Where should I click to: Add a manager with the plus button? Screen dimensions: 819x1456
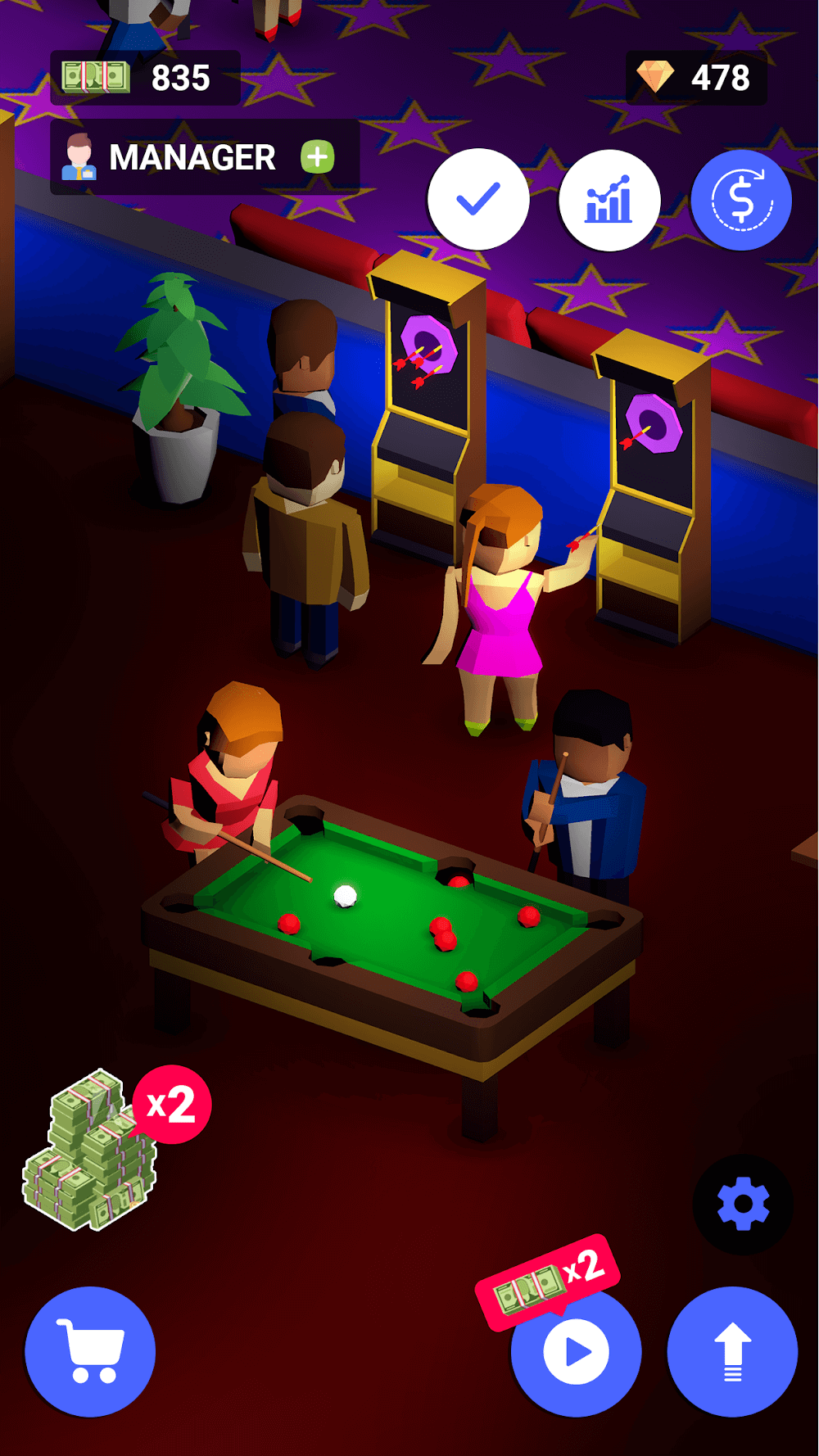pyautogui.click(x=318, y=156)
